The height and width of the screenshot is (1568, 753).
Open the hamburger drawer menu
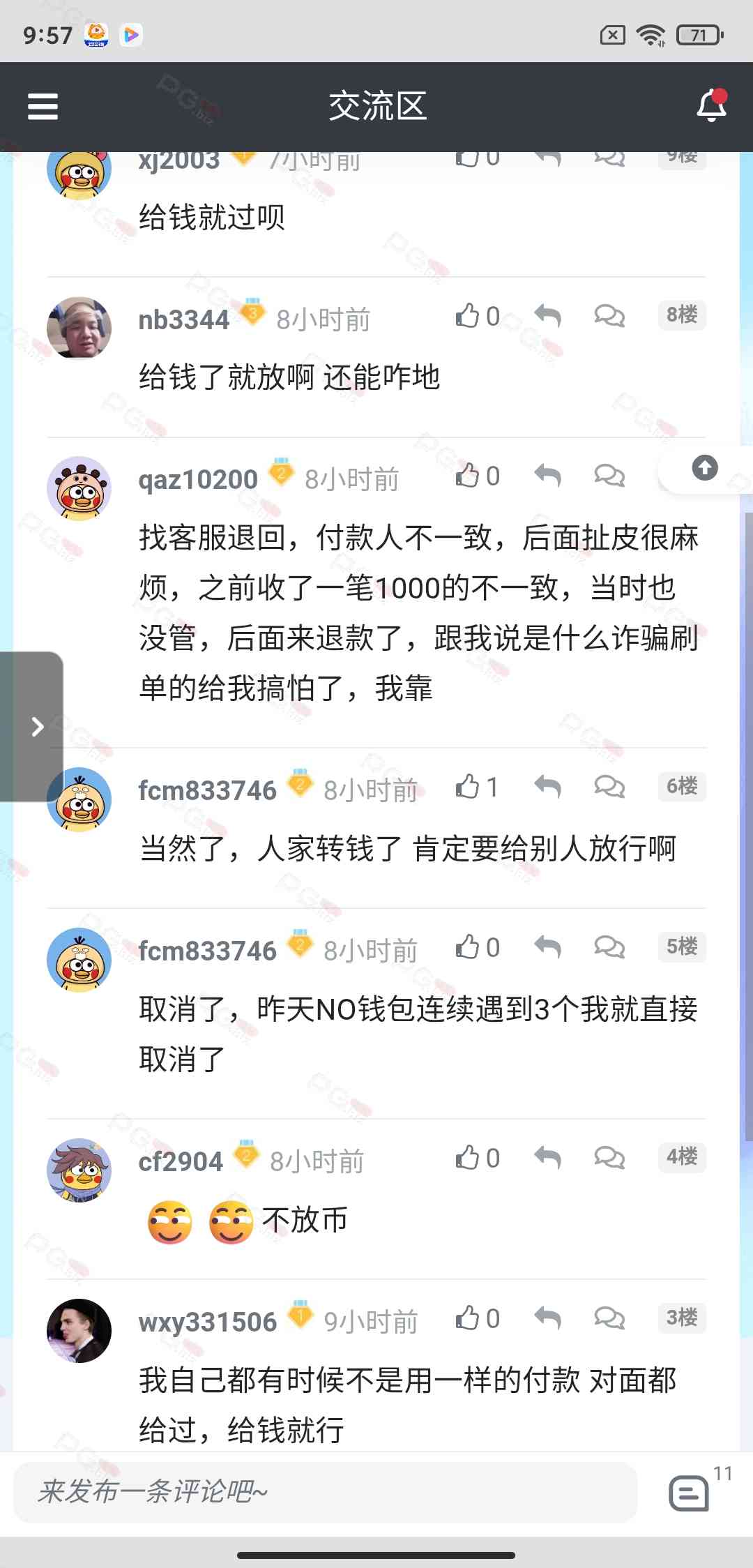[43, 107]
